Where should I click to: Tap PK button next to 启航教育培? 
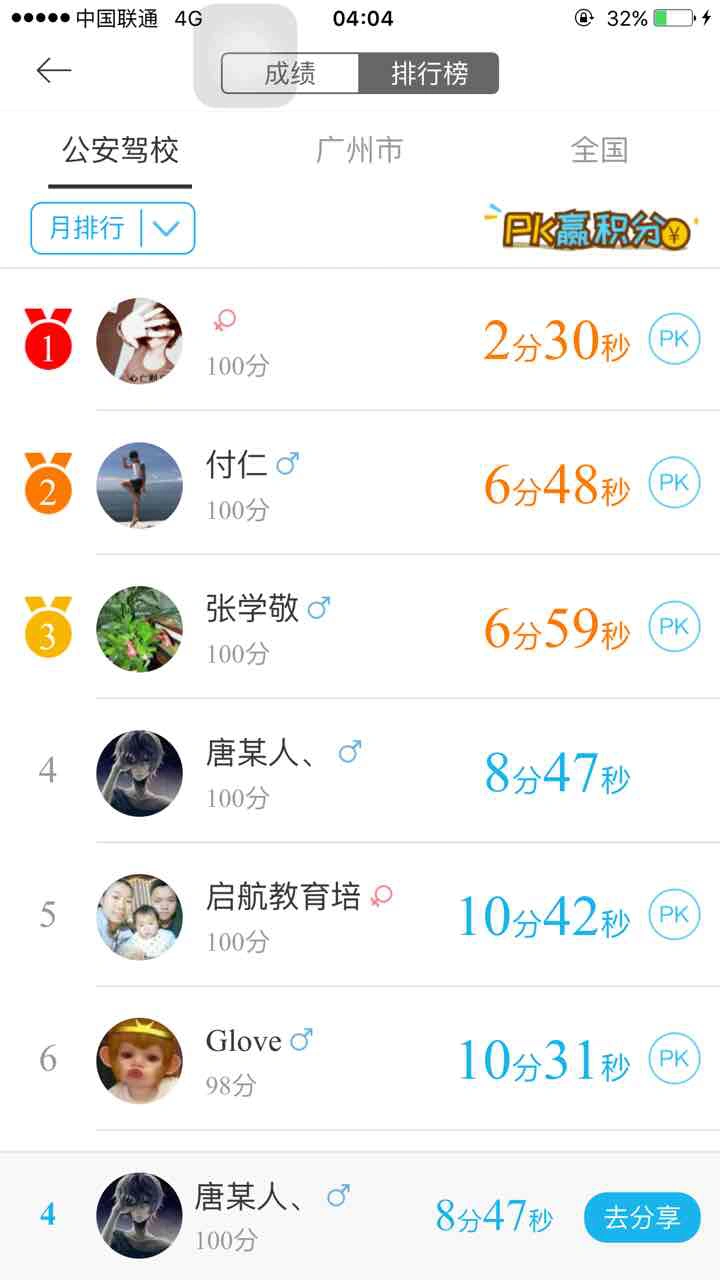[x=674, y=915]
